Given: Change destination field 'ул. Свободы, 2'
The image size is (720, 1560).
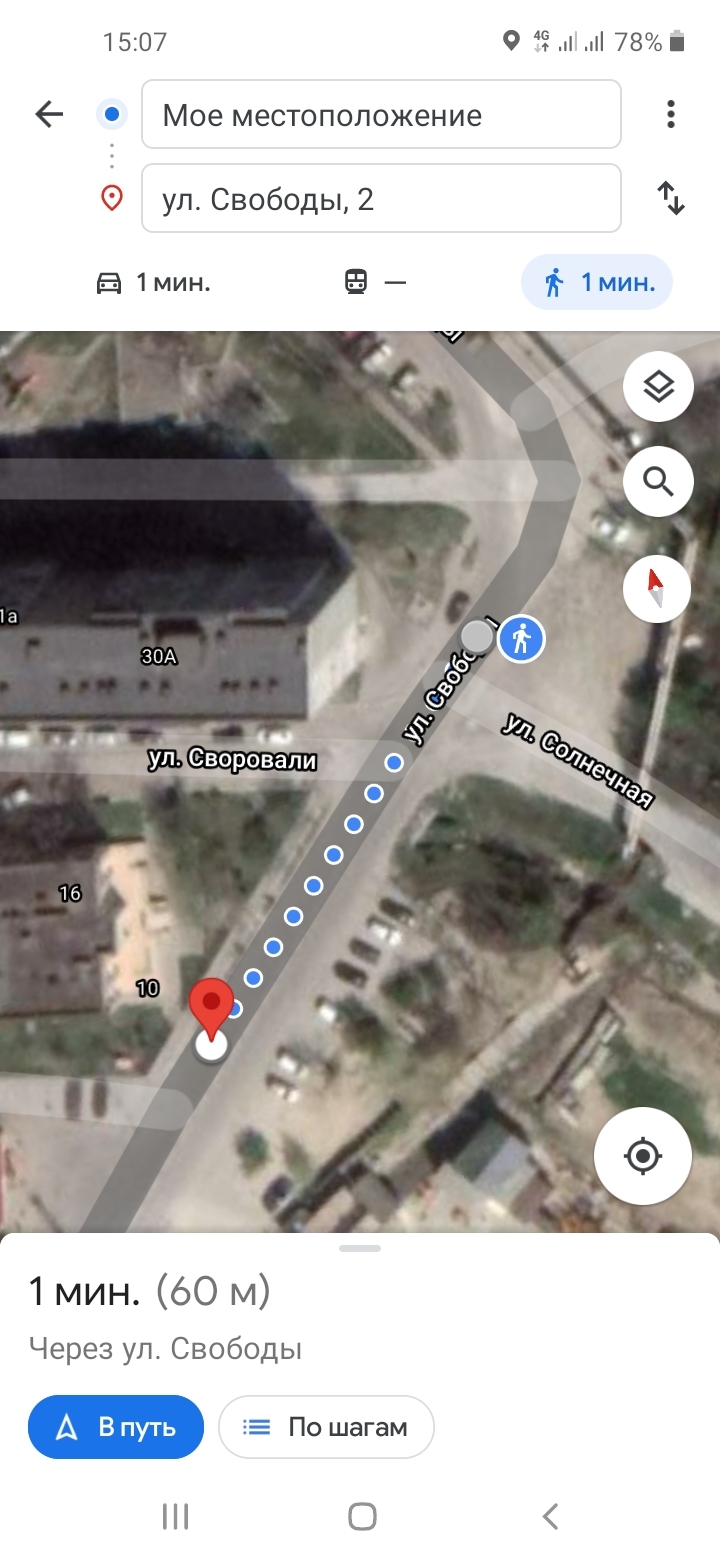Looking at the screenshot, I should (381, 199).
